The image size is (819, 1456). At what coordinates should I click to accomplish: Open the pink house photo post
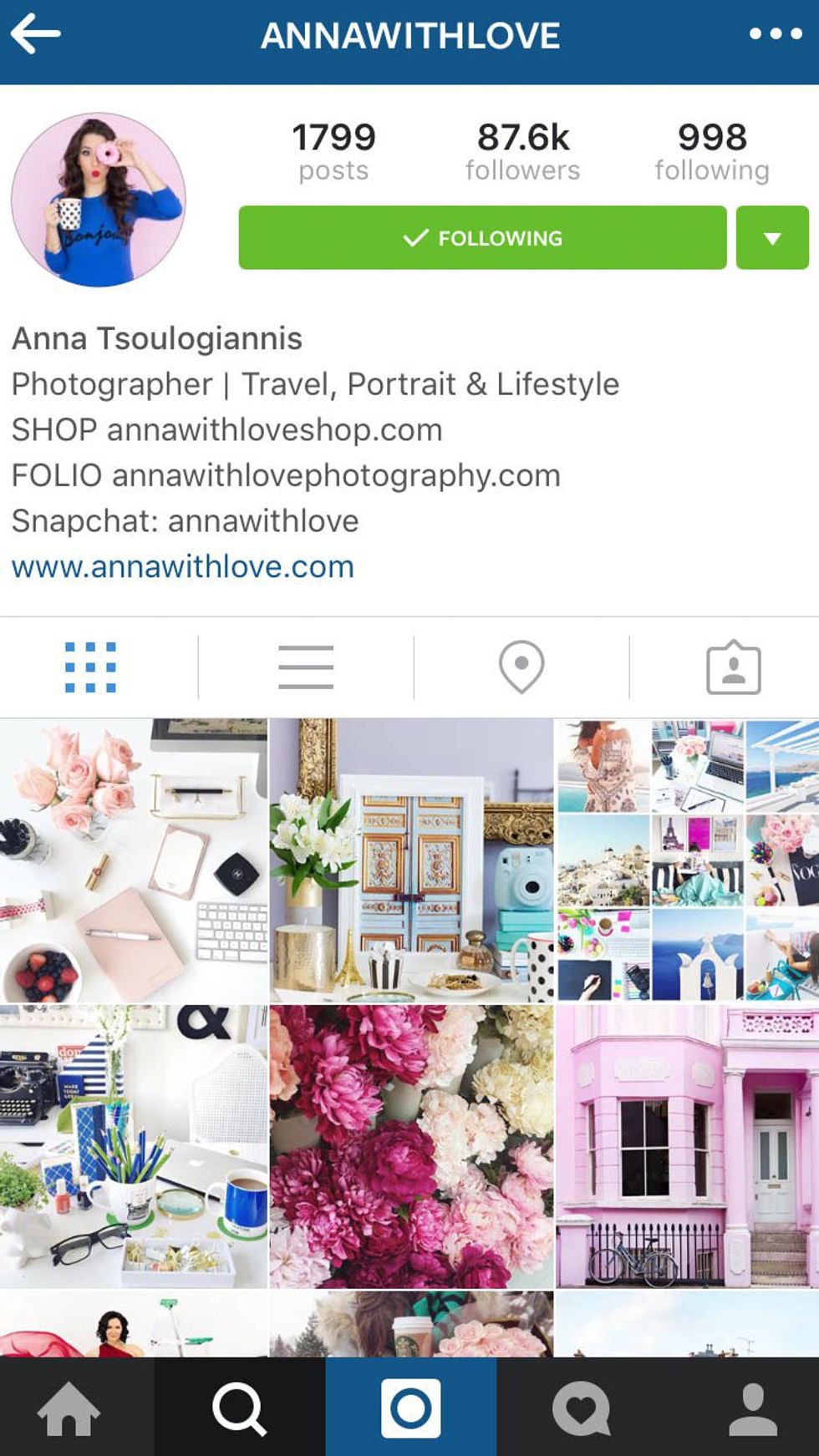(x=687, y=1146)
